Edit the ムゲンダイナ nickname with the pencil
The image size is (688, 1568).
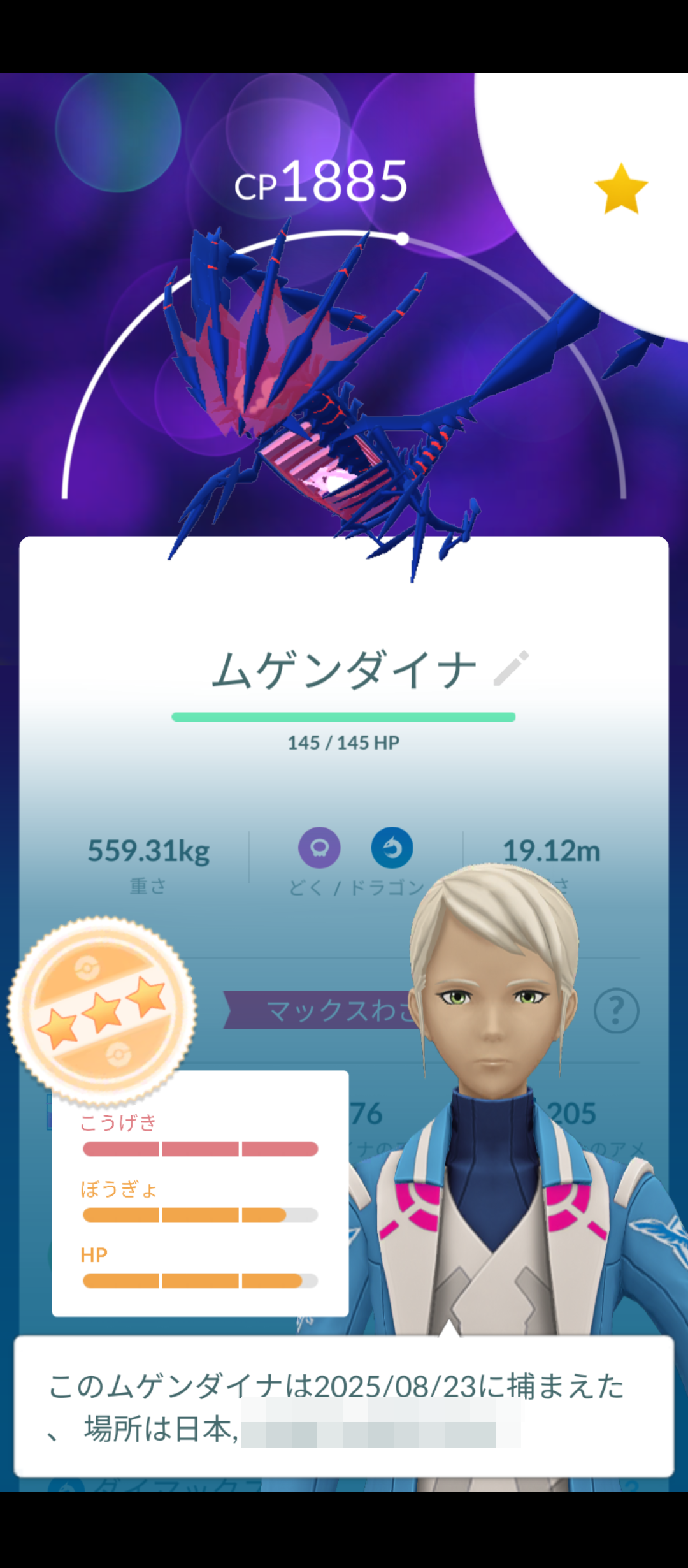511,669
